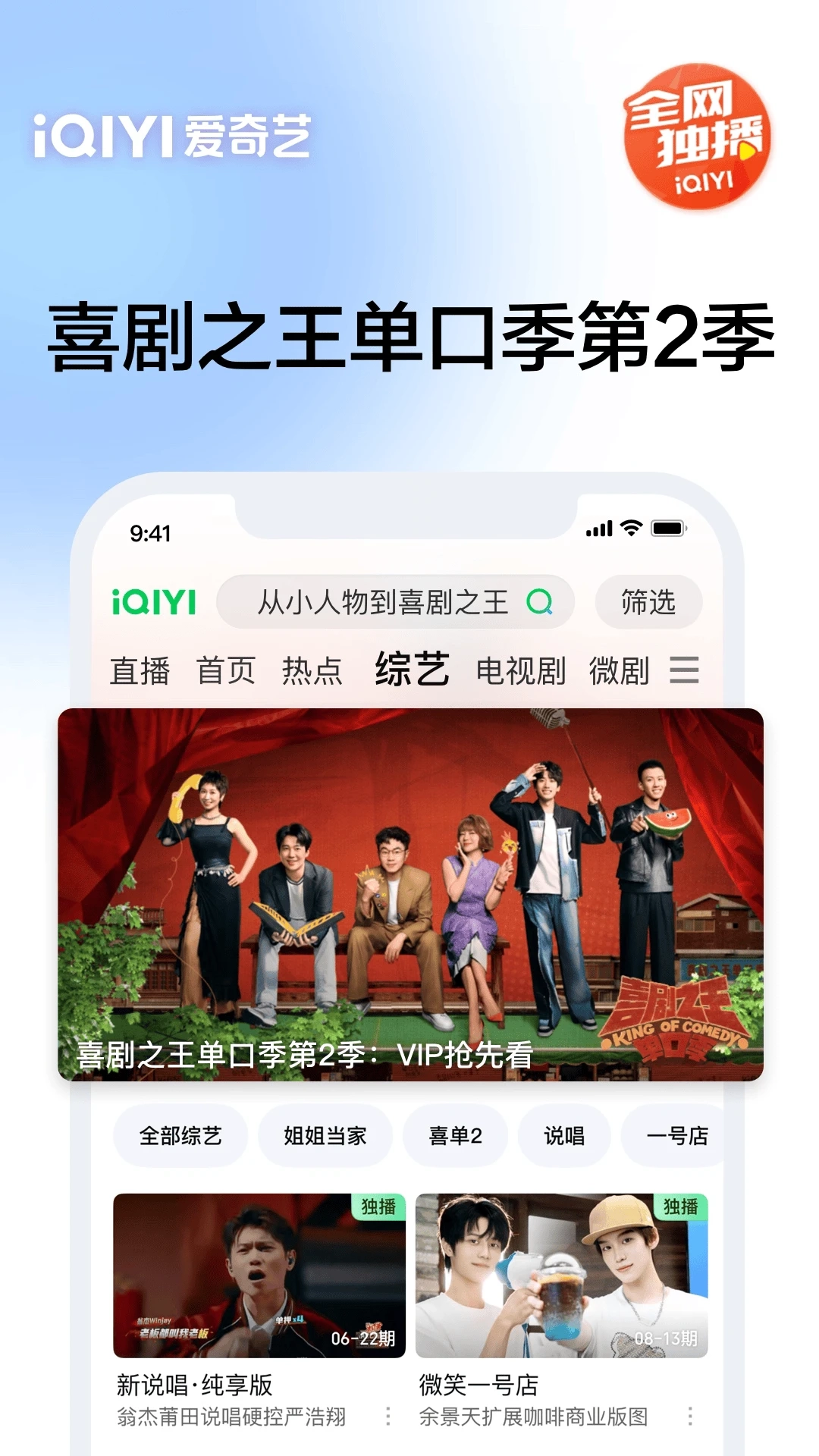The width and height of the screenshot is (819, 1456).
Task: Click the green iQIYI logo
Action: click(152, 603)
